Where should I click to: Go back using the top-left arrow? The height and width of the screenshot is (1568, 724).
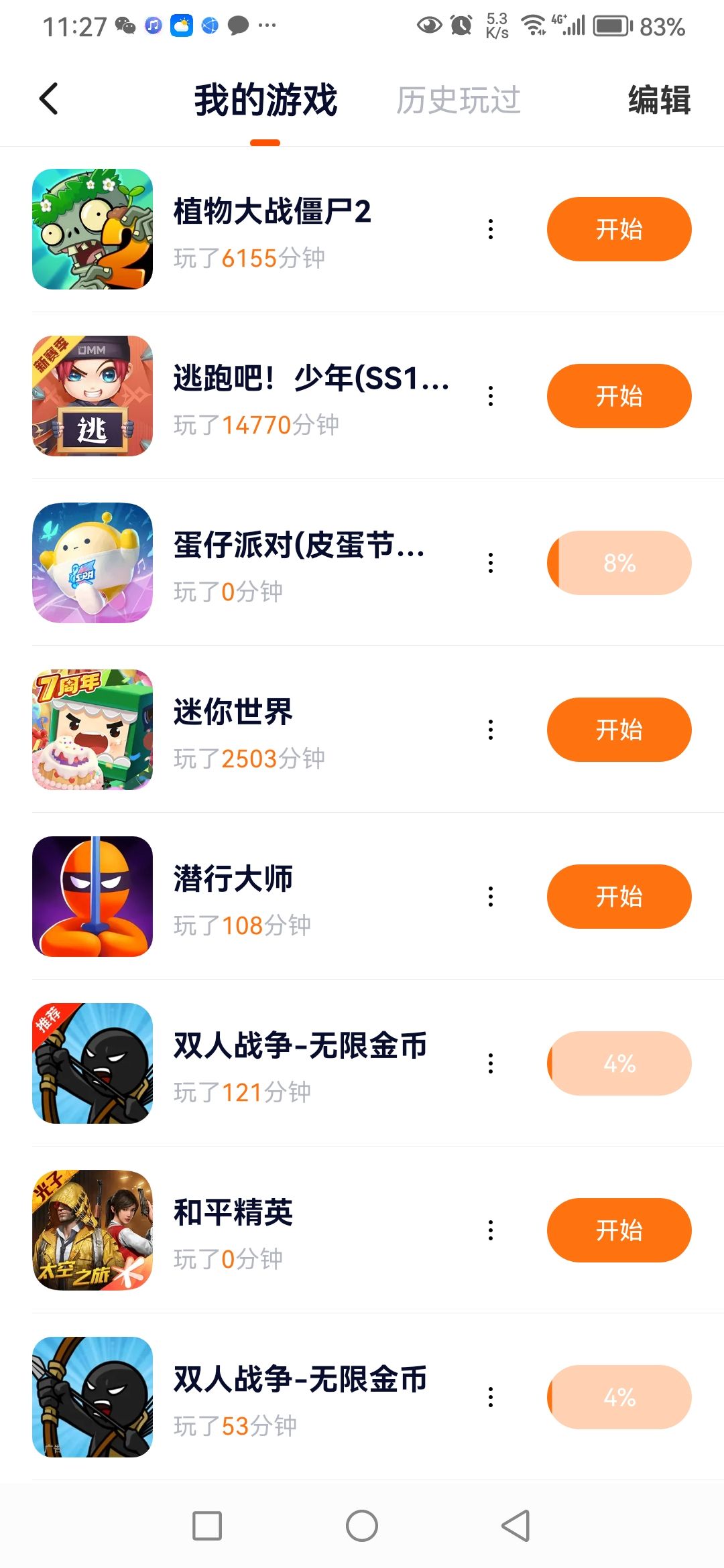pos(49,99)
